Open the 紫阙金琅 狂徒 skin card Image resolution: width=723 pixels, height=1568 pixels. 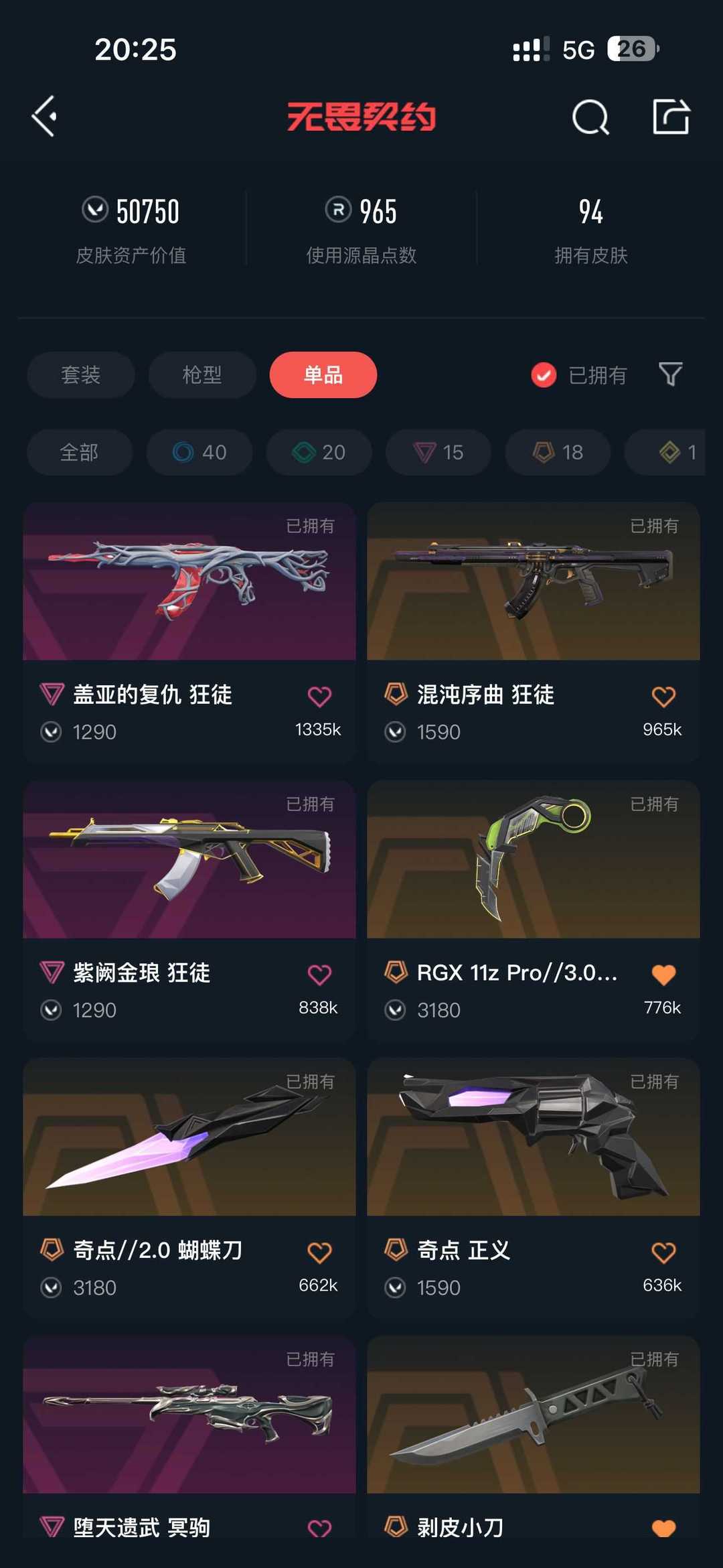tap(189, 911)
